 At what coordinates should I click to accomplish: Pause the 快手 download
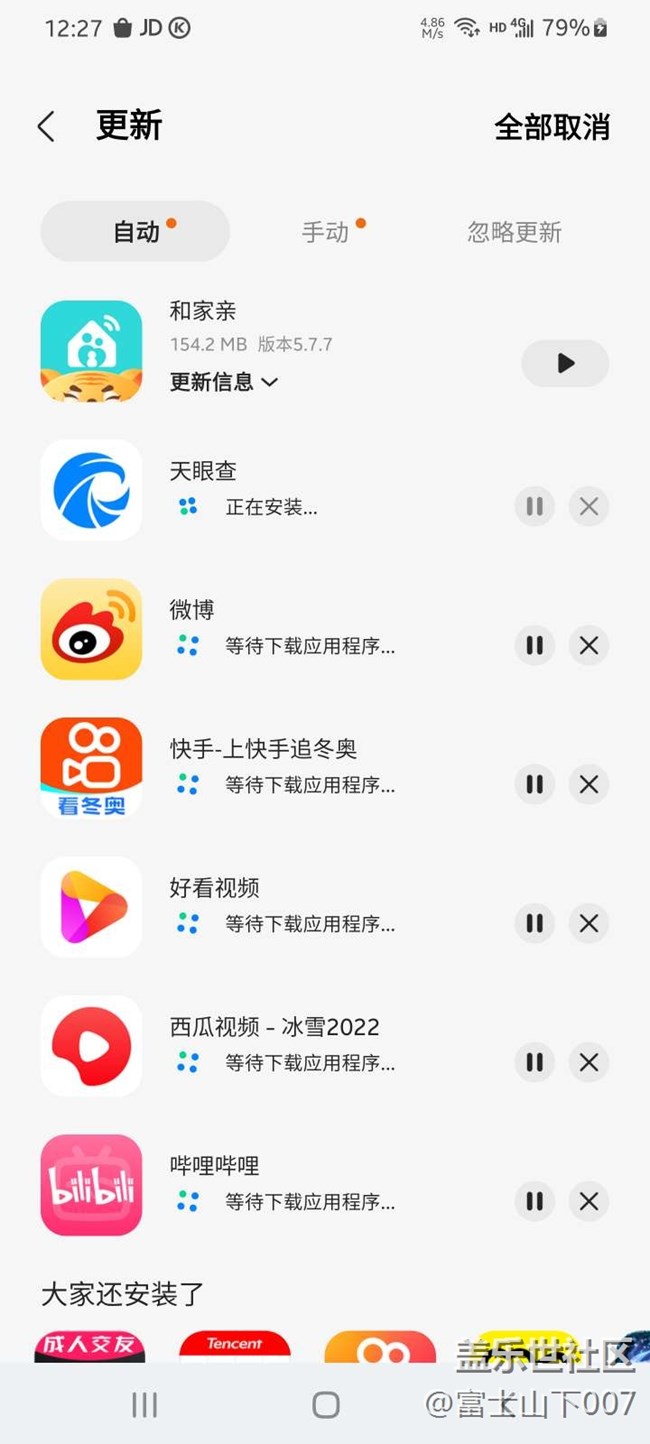pos(535,784)
